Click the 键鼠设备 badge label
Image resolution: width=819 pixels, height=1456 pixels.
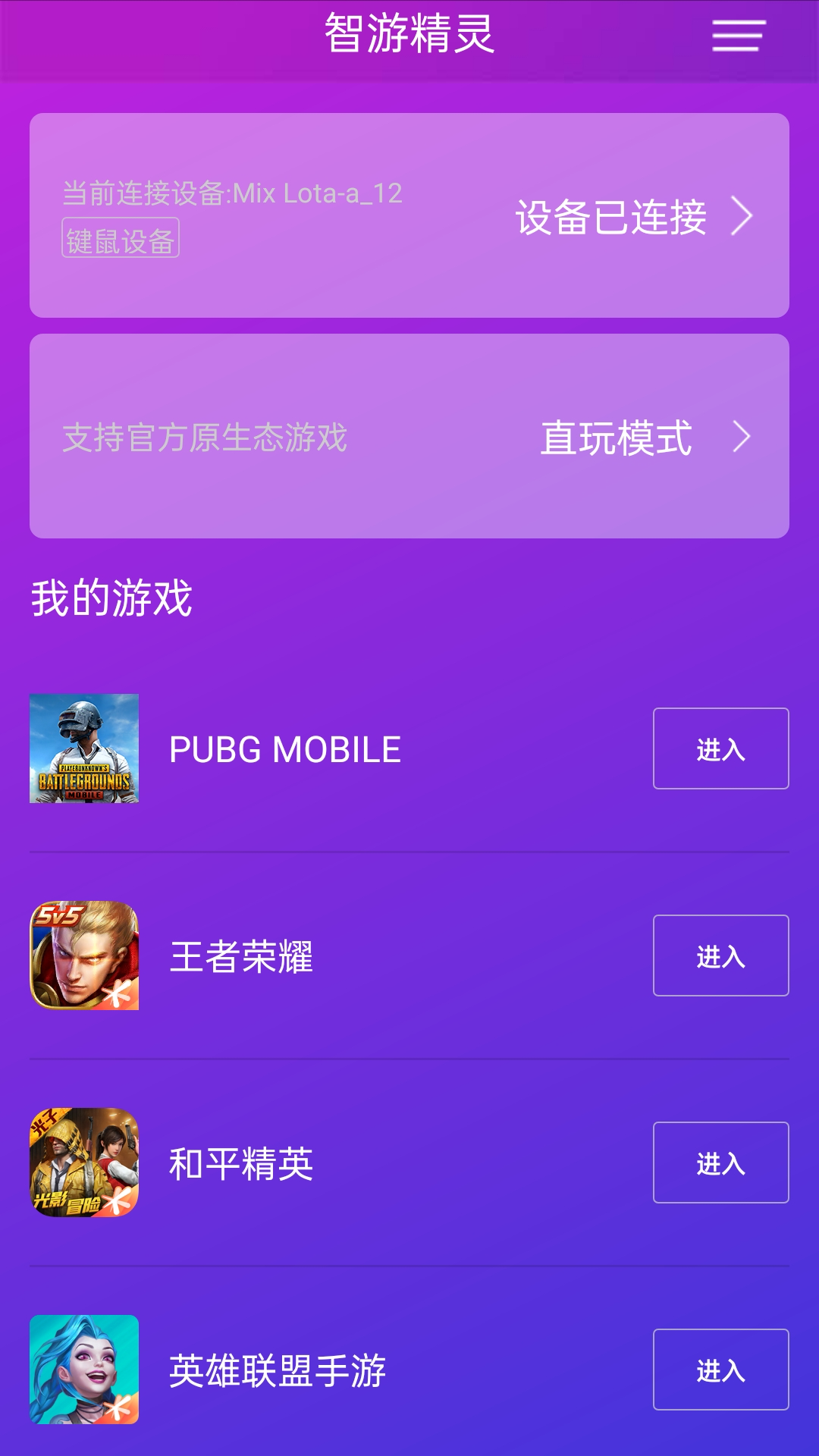[121, 239]
